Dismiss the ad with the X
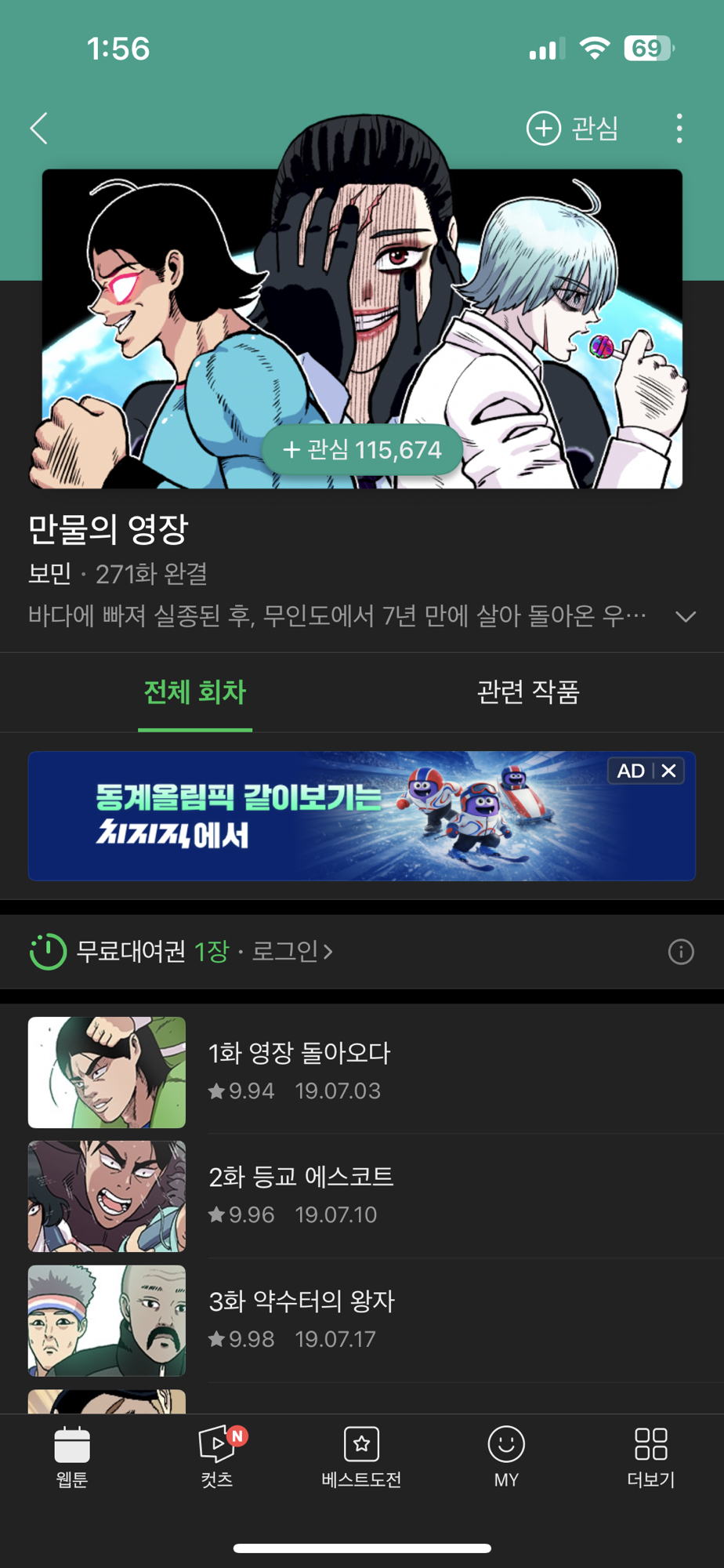The image size is (724, 1568). (668, 771)
